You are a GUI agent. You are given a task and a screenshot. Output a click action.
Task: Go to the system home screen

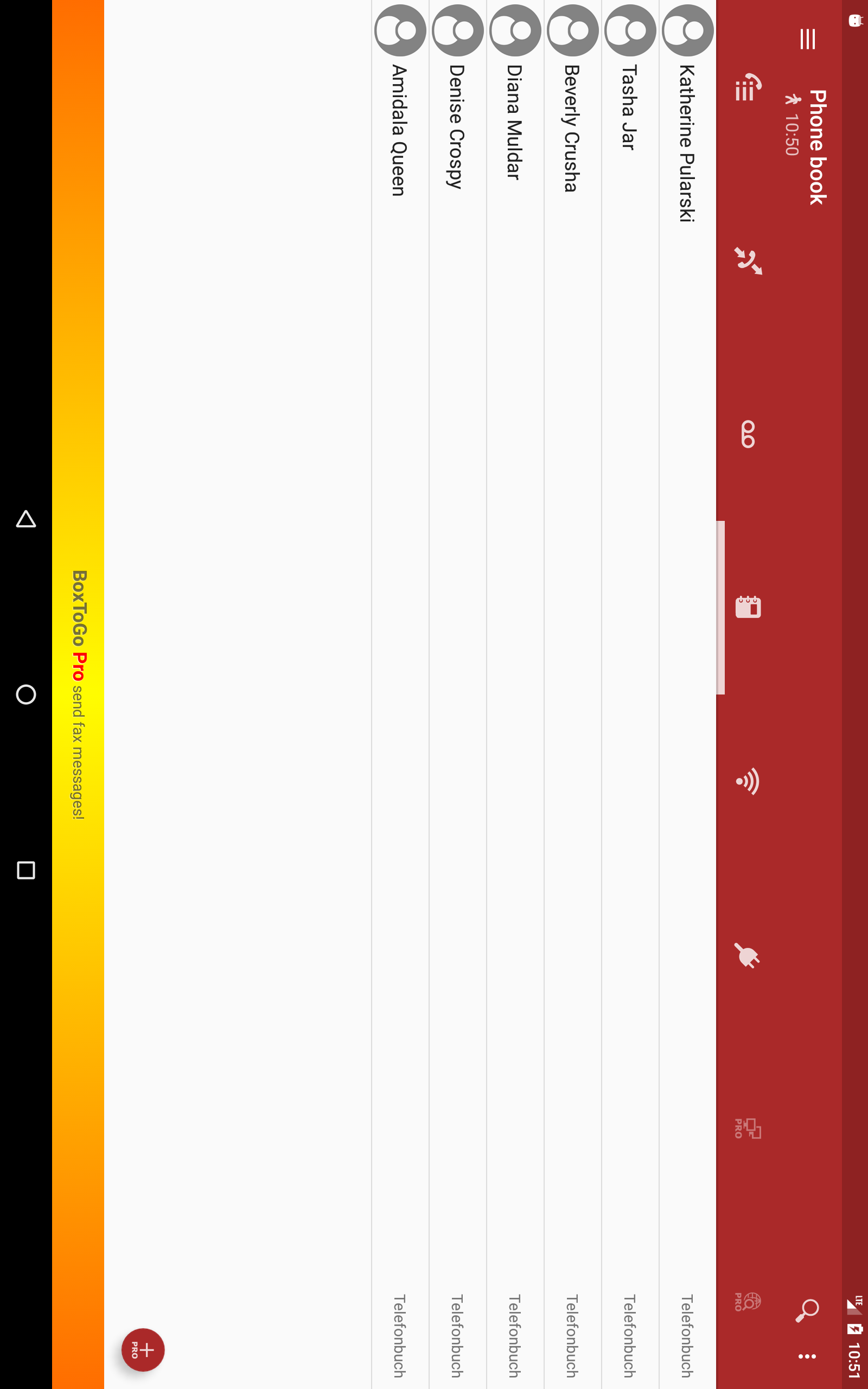[x=26, y=694]
